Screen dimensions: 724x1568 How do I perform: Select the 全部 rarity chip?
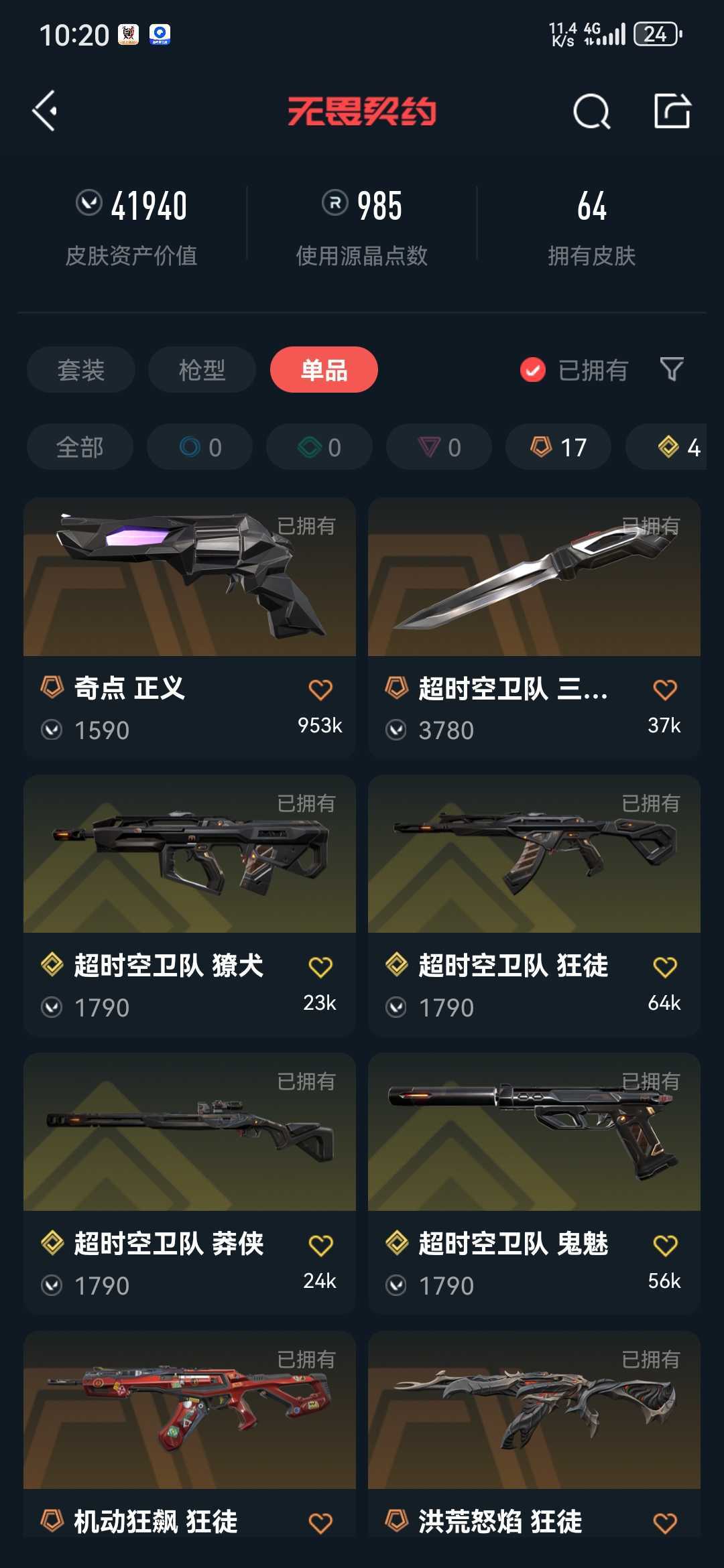point(80,447)
